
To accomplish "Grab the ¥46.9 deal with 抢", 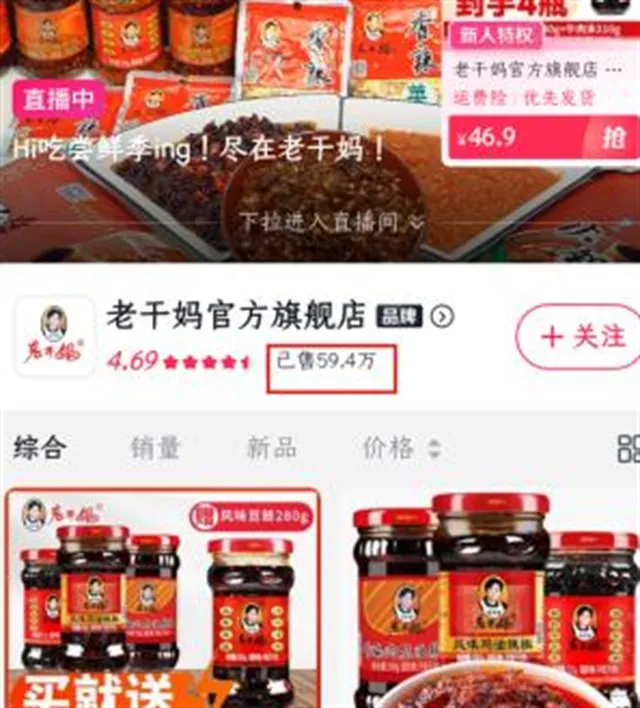I will pyautogui.click(x=612, y=137).
